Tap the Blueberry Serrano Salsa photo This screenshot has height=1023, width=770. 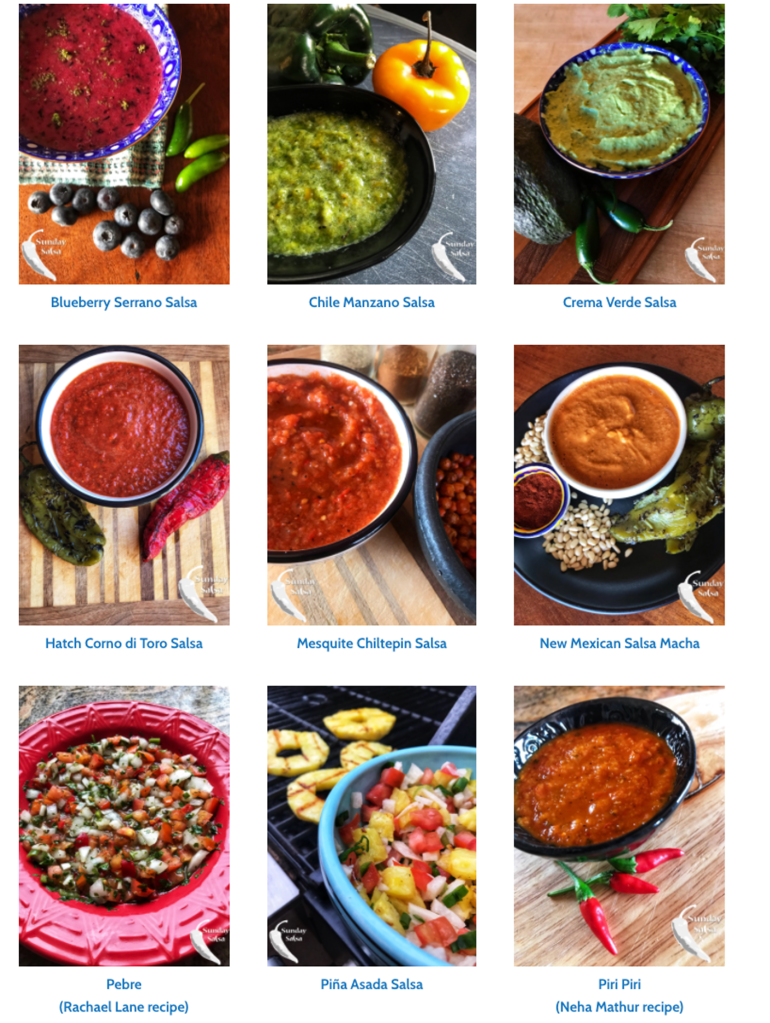[x=124, y=144]
